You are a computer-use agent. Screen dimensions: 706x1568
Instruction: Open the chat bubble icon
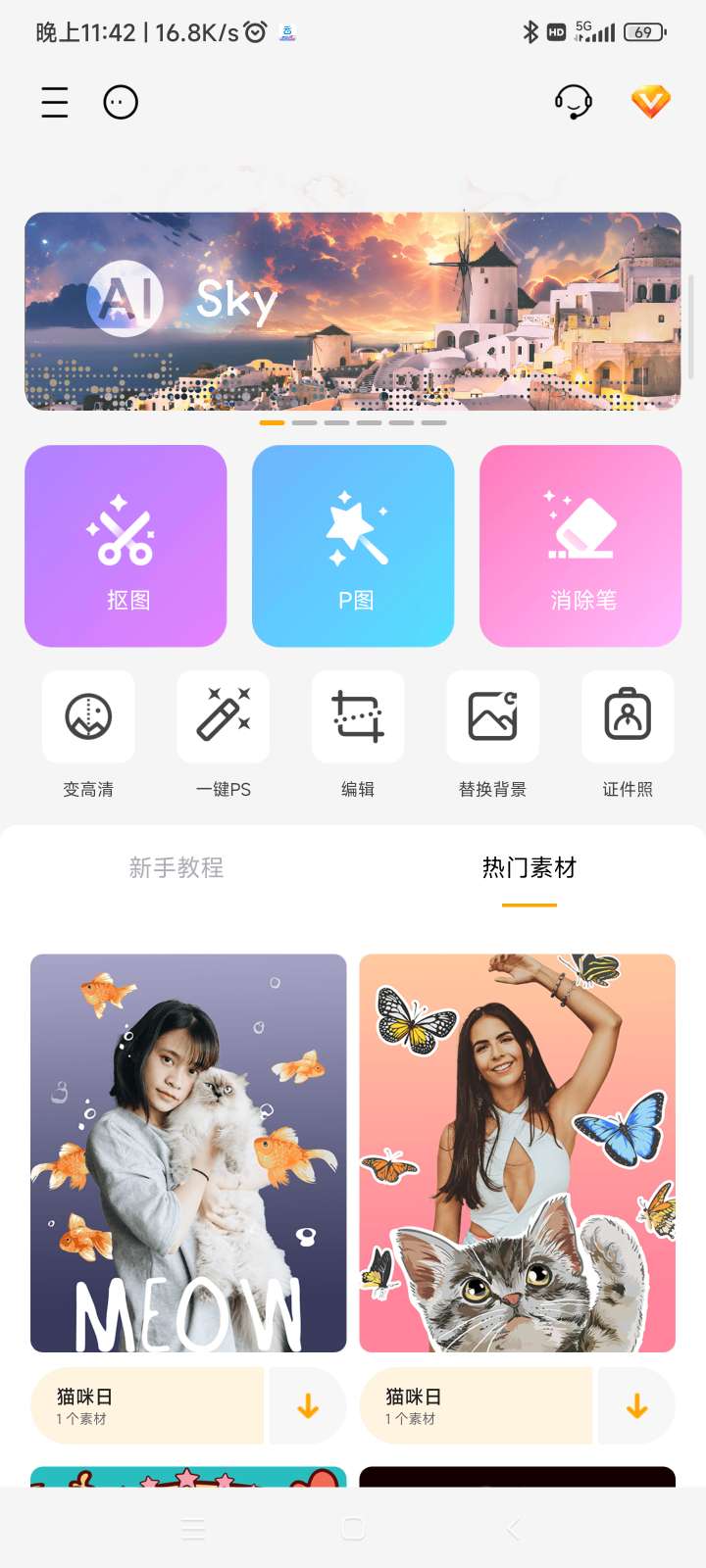point(121,102)
